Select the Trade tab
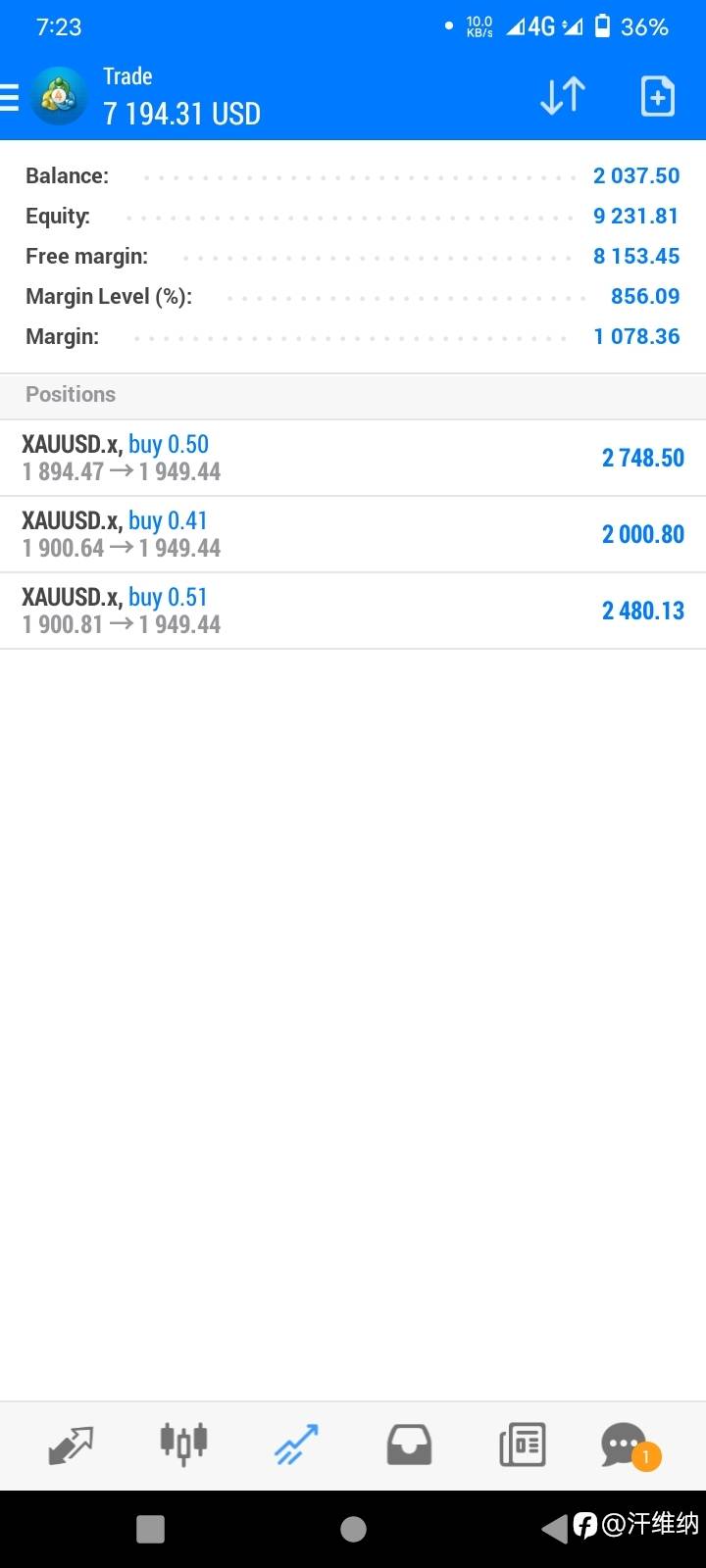 (x=296, y=1445)
